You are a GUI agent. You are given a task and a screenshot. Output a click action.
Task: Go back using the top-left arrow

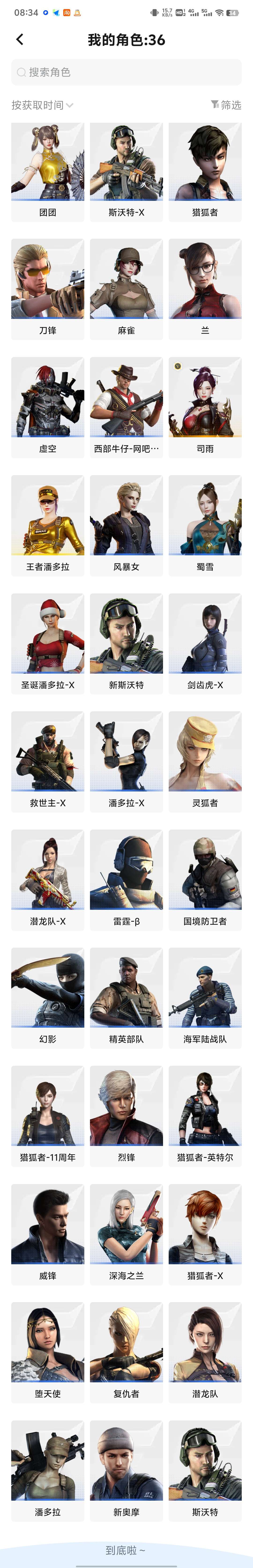(x=19, y=40)
